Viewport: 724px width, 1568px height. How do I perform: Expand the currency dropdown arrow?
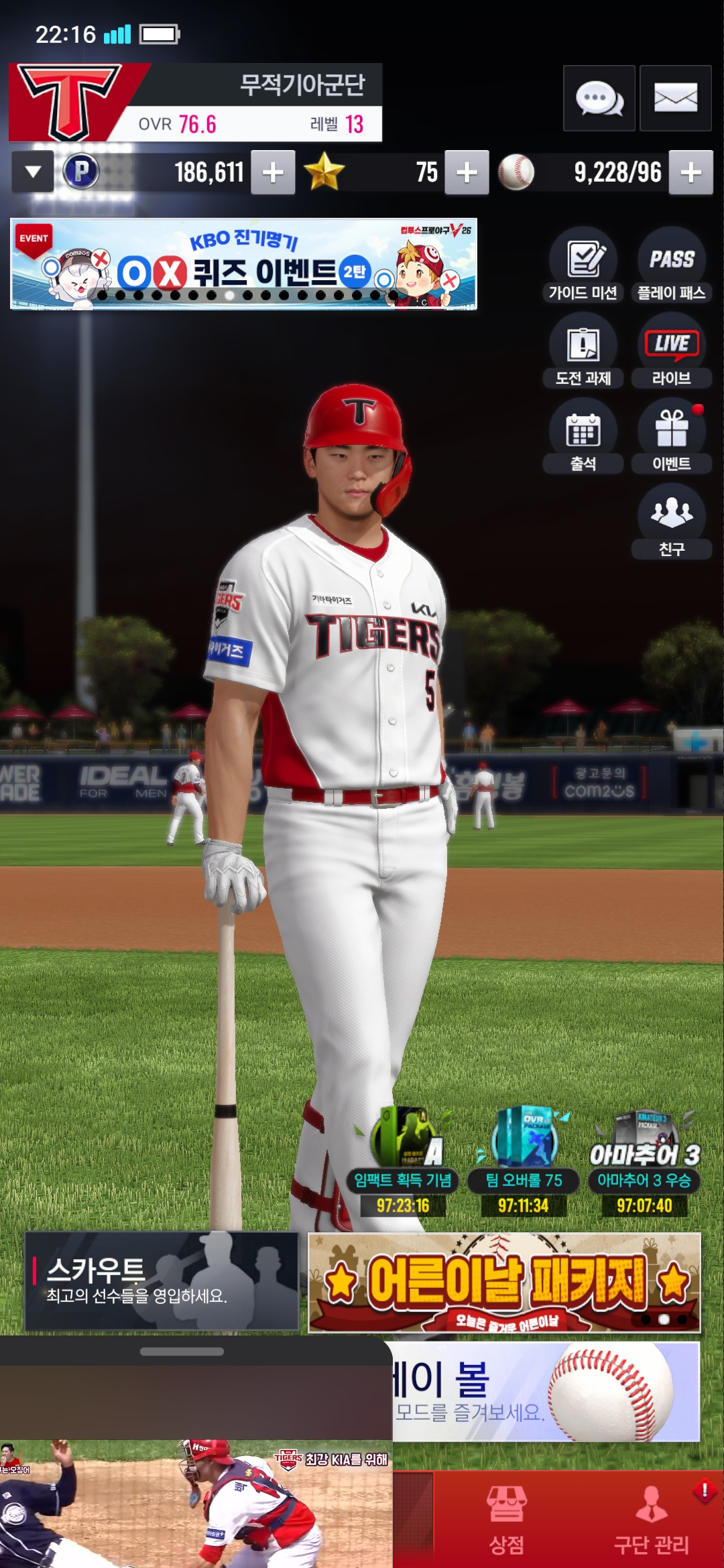[x=33, y=172]
